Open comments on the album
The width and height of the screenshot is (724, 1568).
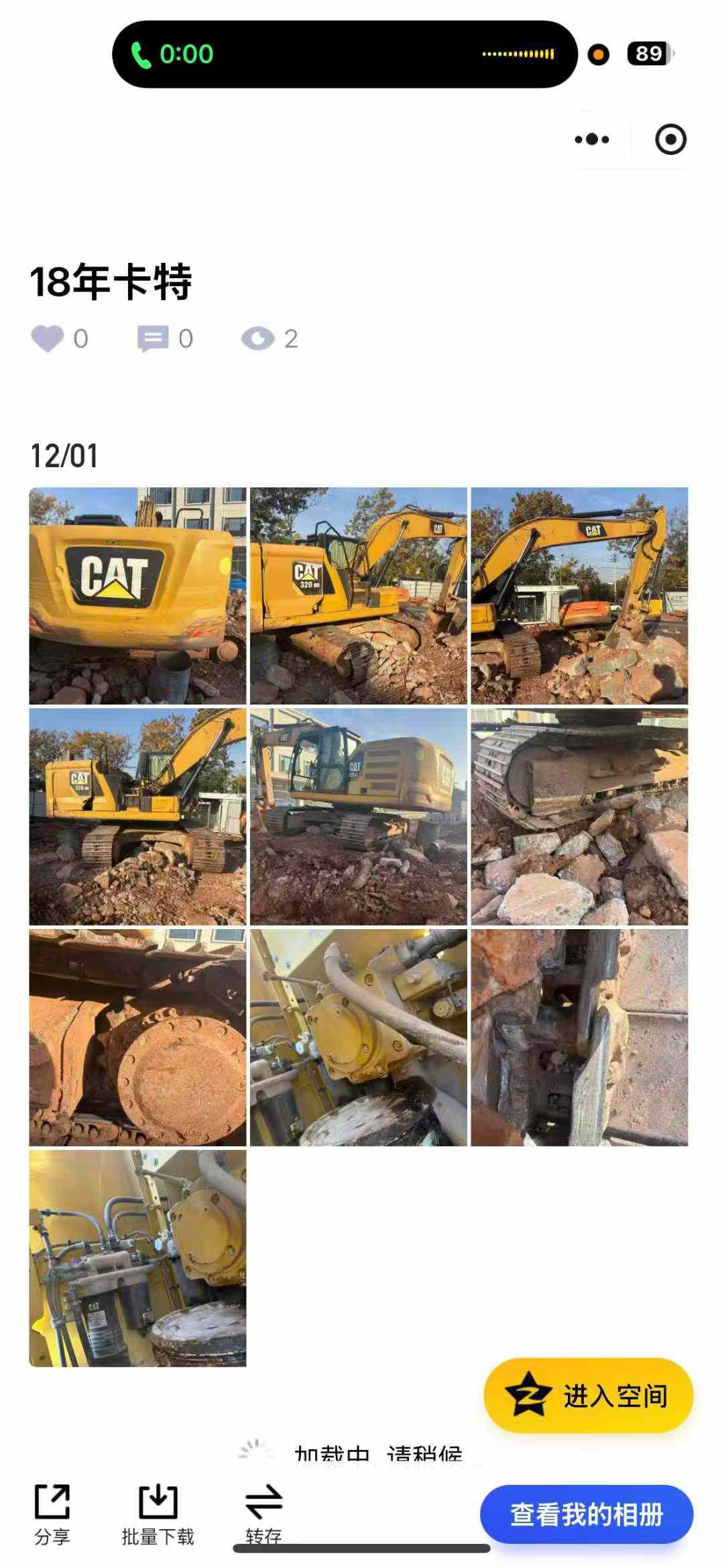click(x=153, y=339)
